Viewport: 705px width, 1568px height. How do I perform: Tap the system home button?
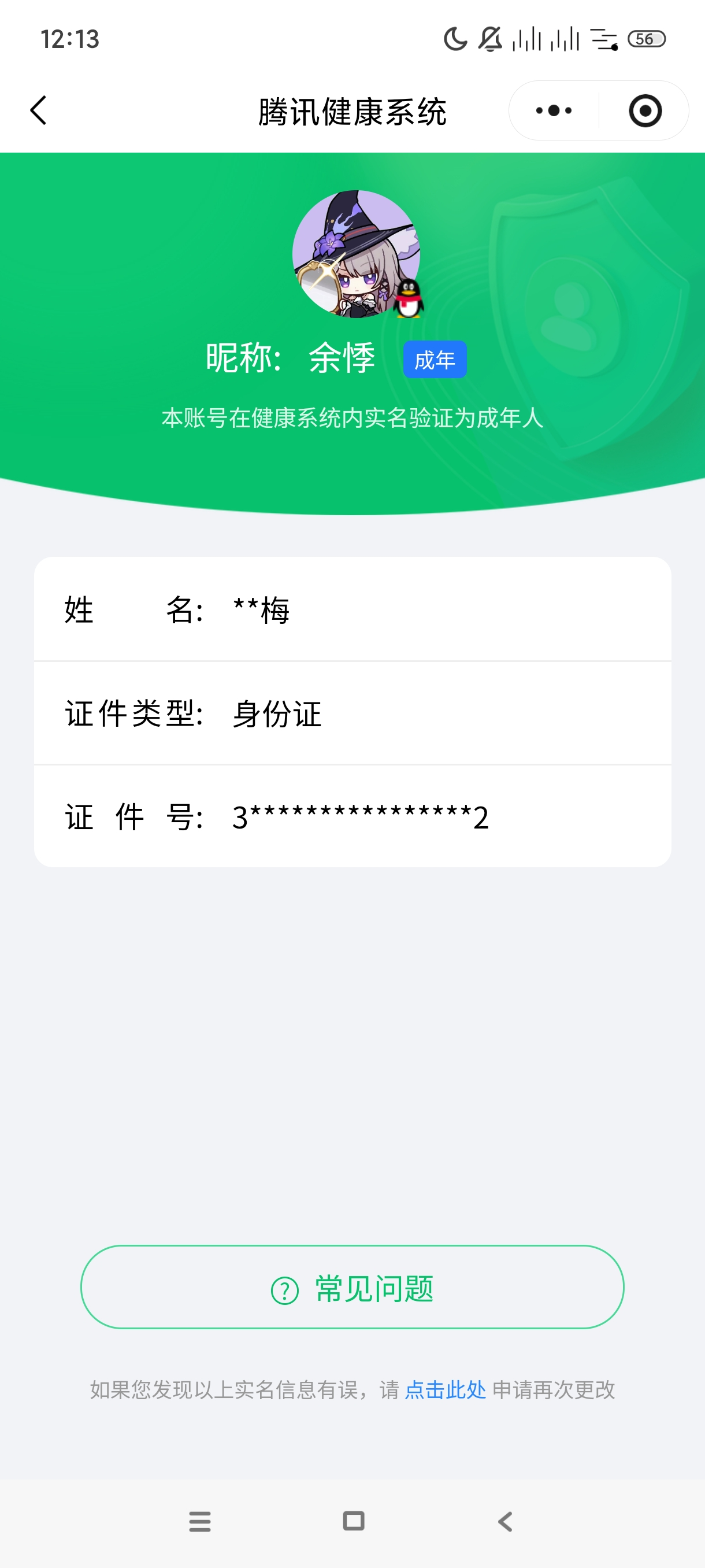point(354,1521)
